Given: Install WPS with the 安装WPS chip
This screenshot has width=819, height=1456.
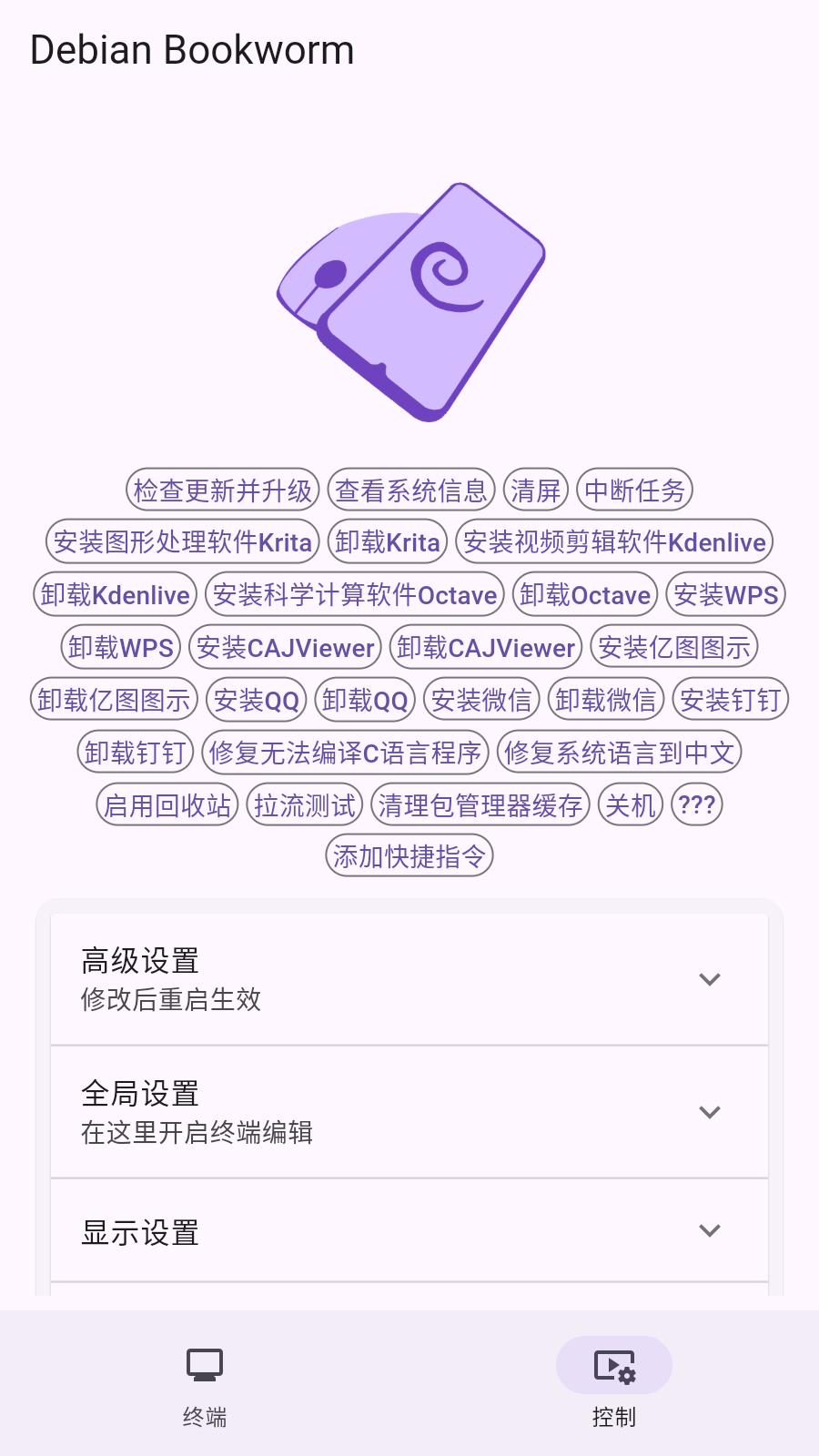Looking at the screenshot, I should click(726, 595).
